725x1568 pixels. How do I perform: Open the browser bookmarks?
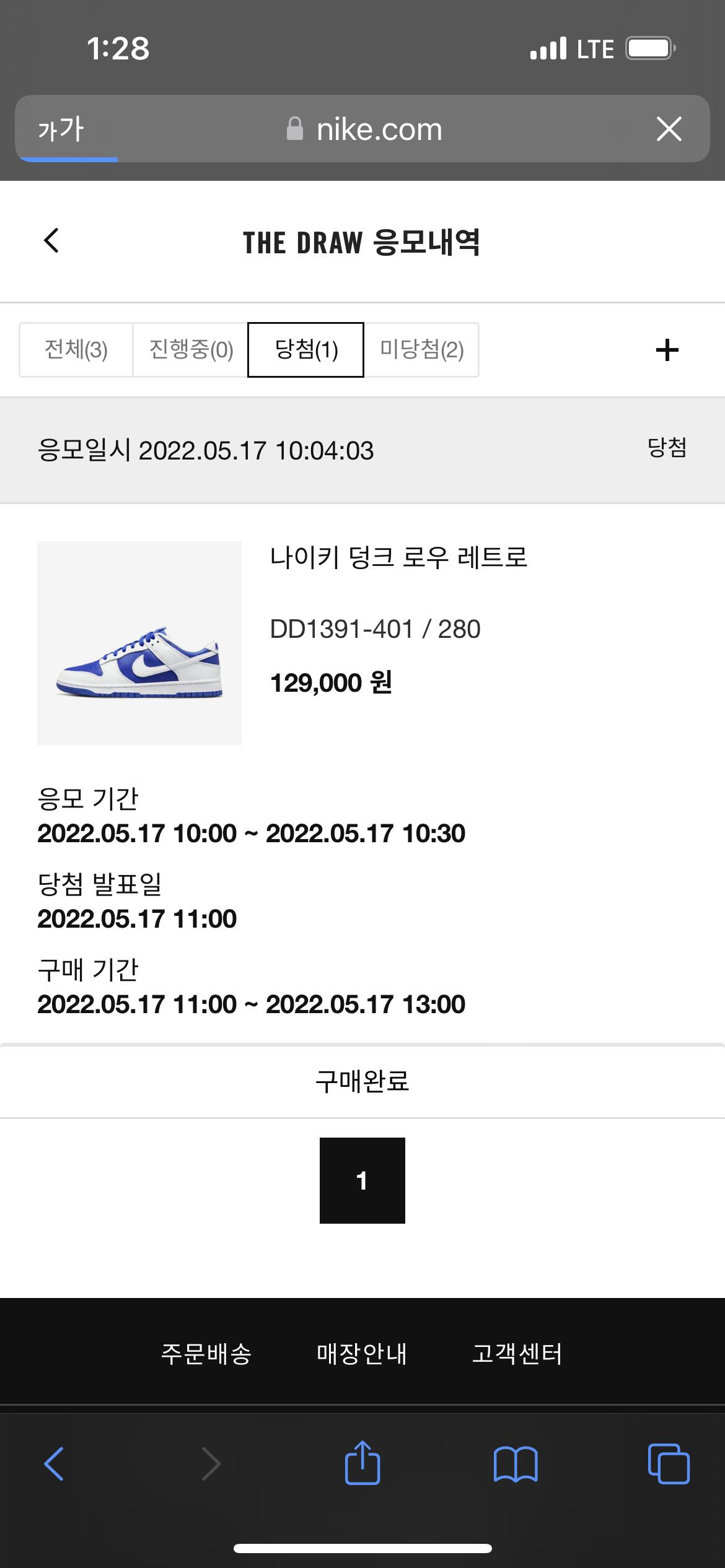[516, 1464]
